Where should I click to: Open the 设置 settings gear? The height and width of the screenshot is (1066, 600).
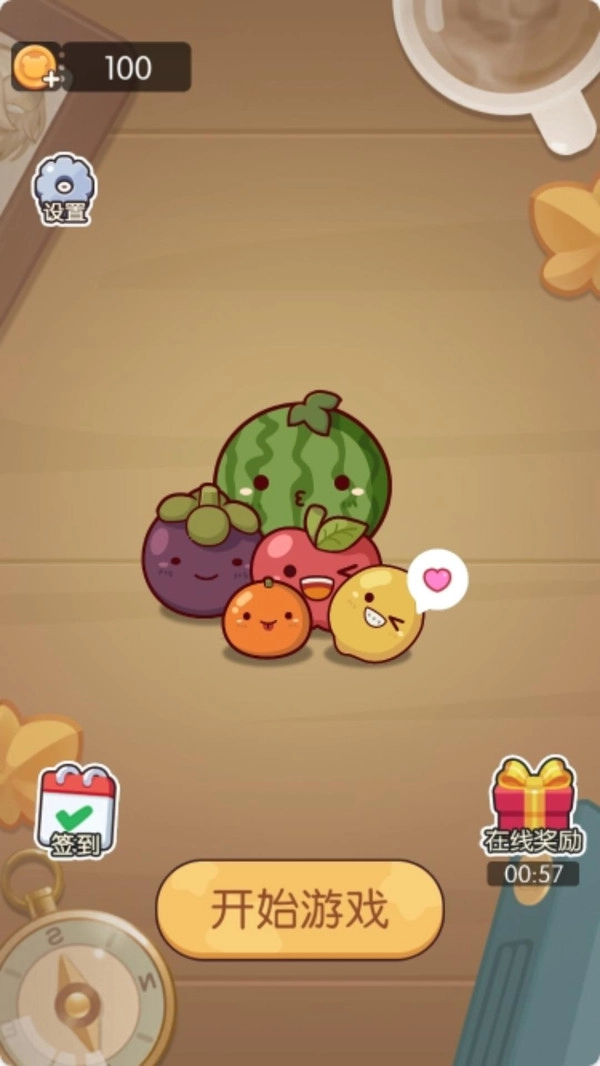(x=65, y=190)
